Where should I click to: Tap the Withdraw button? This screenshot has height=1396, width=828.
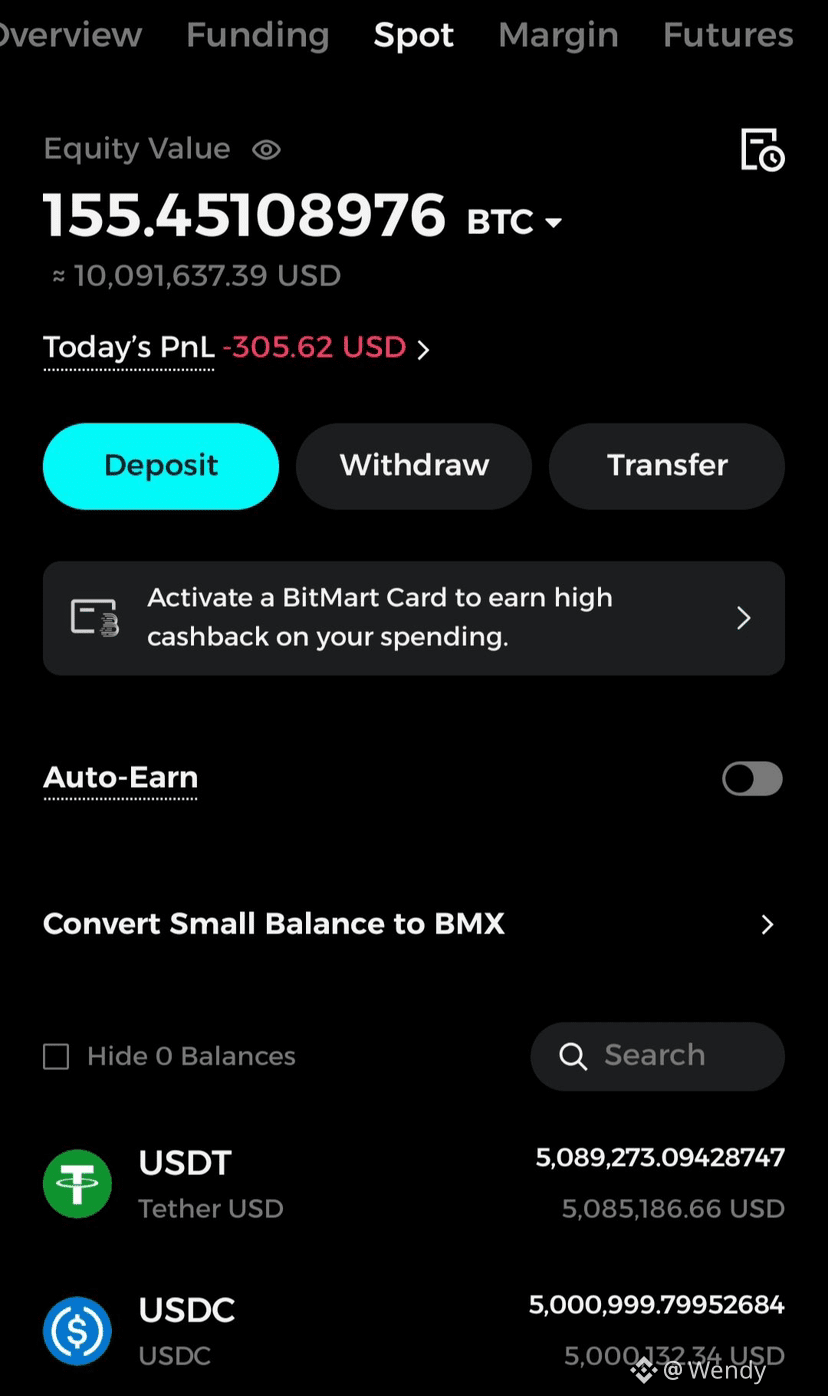414,466
